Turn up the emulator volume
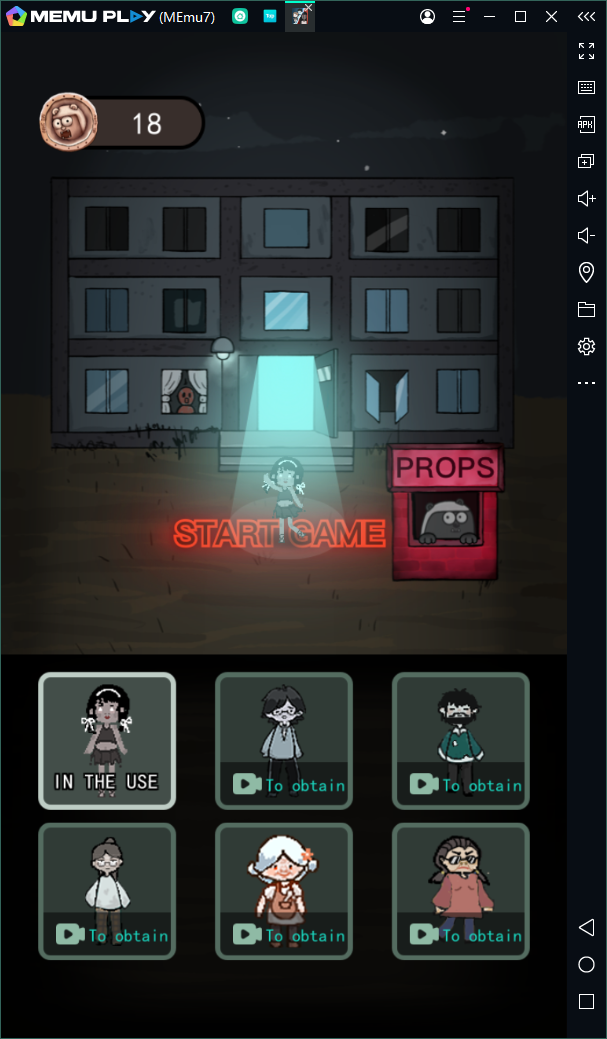The width and height of the screenshot is (607, 1039). 586,198
